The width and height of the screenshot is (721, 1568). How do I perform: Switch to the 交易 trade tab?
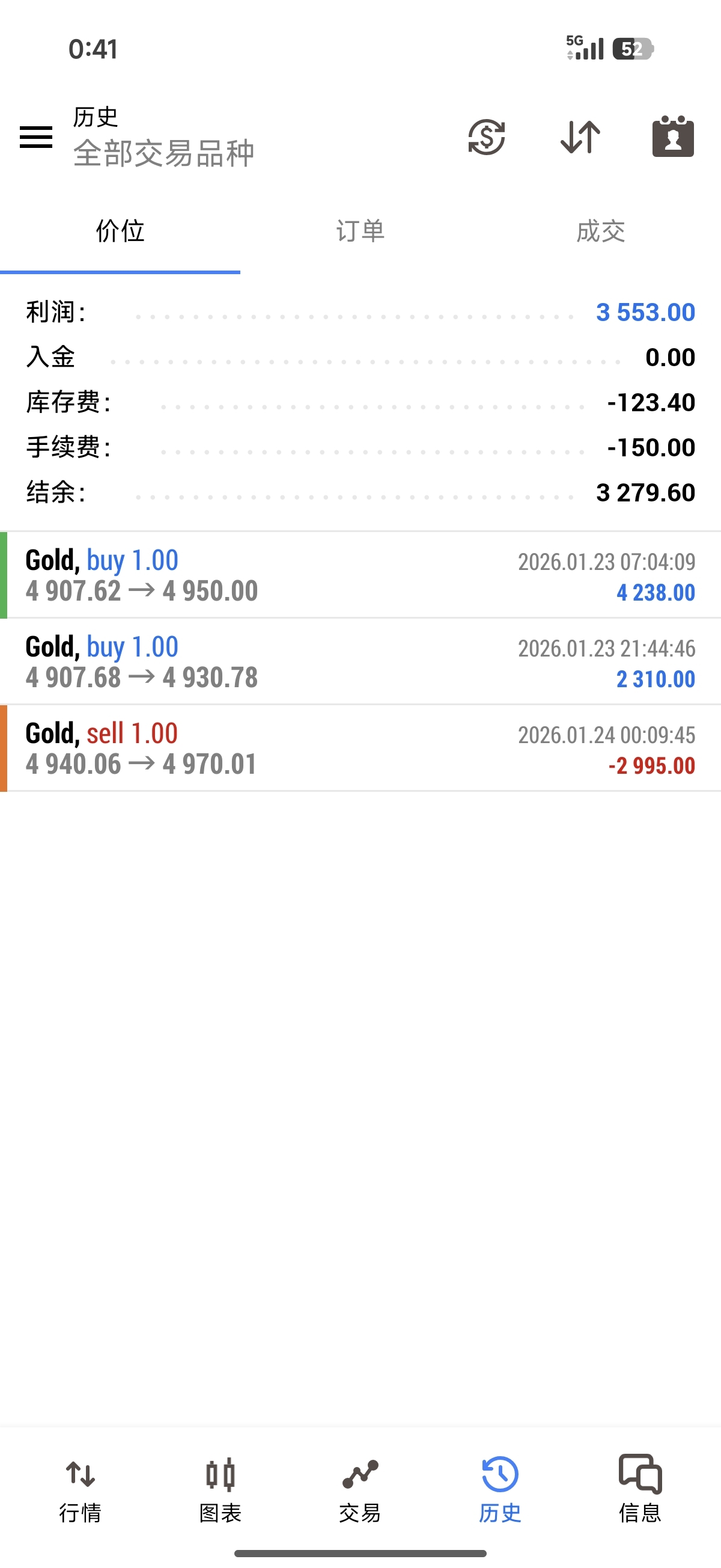[x=360, y=1489]
